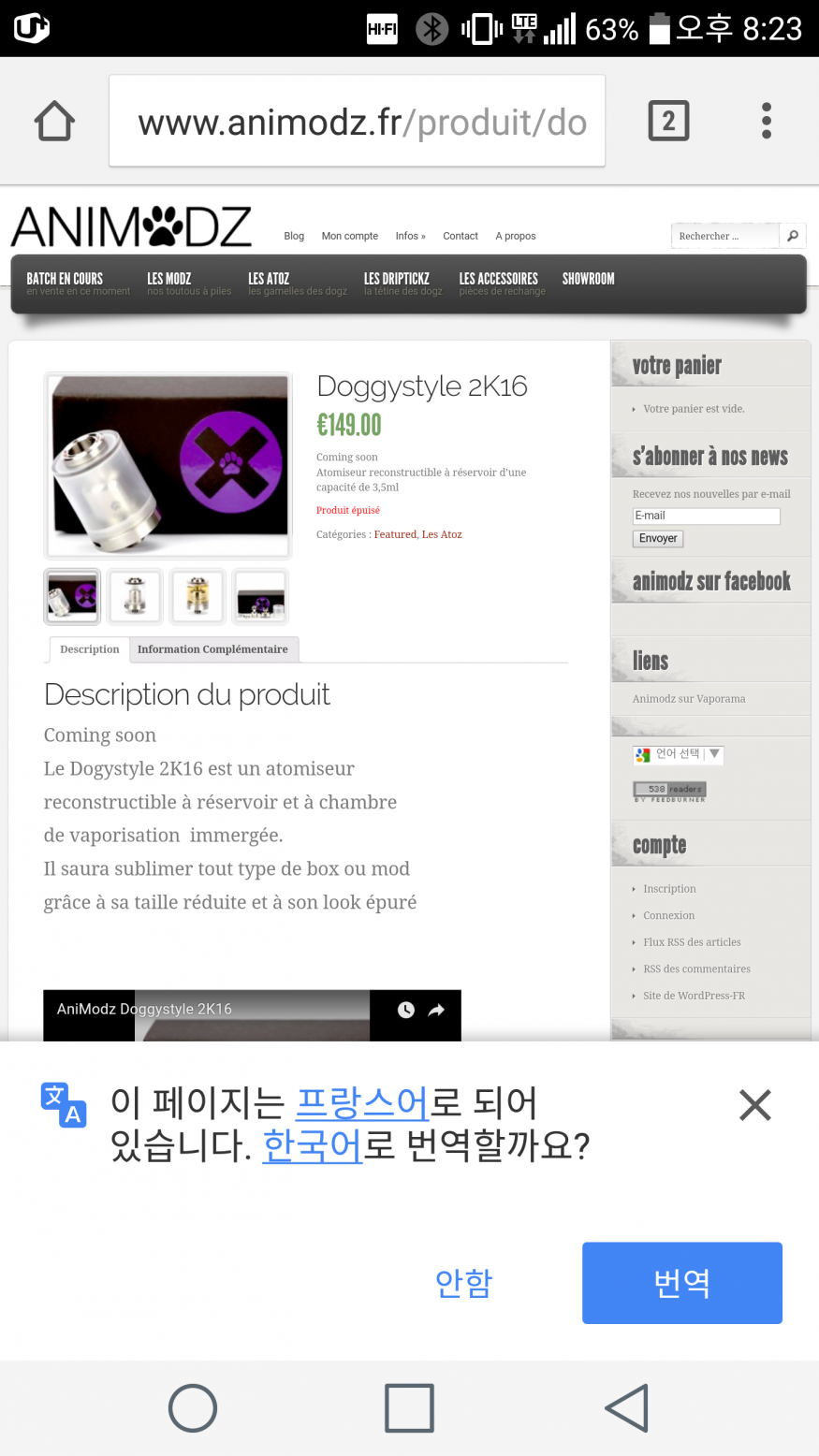Tap the Envoyer button

658,538
